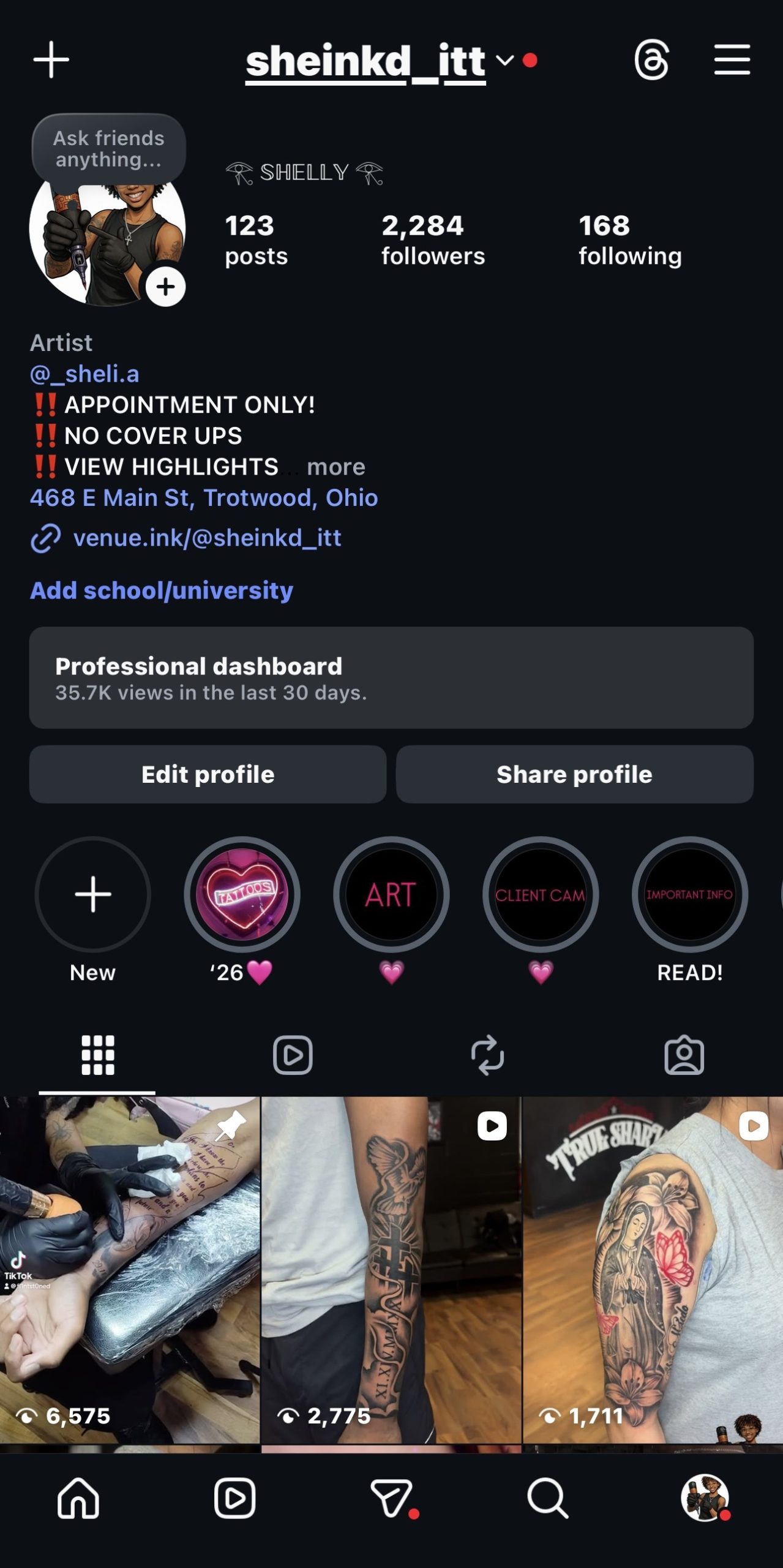
Task: Open the reposts tab icon
Action: [489, 1054]
